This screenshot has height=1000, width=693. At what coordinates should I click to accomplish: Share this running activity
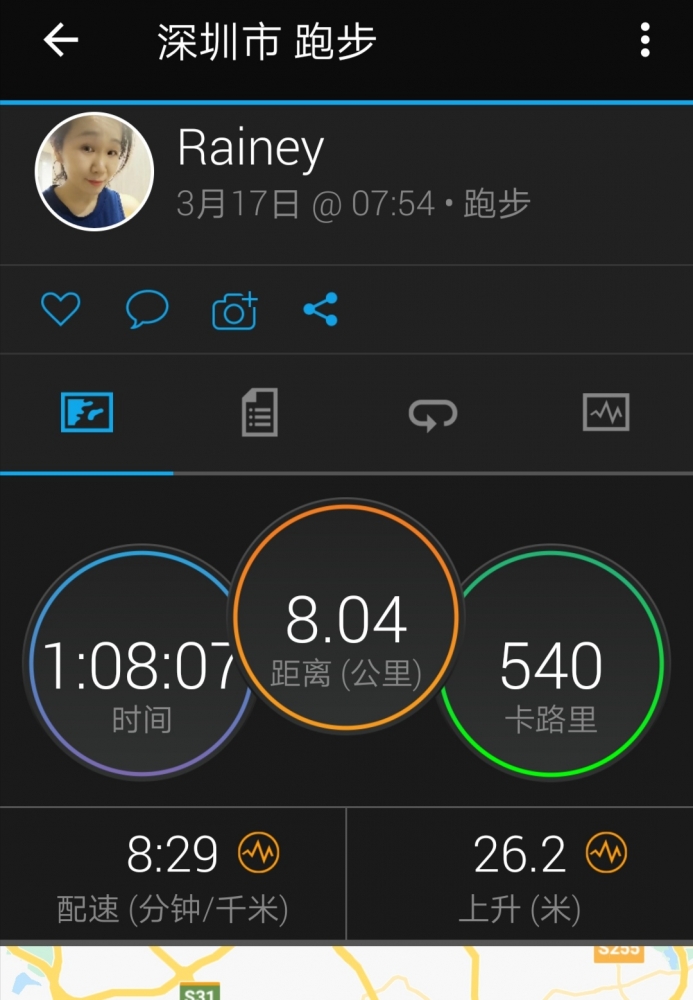320,310
